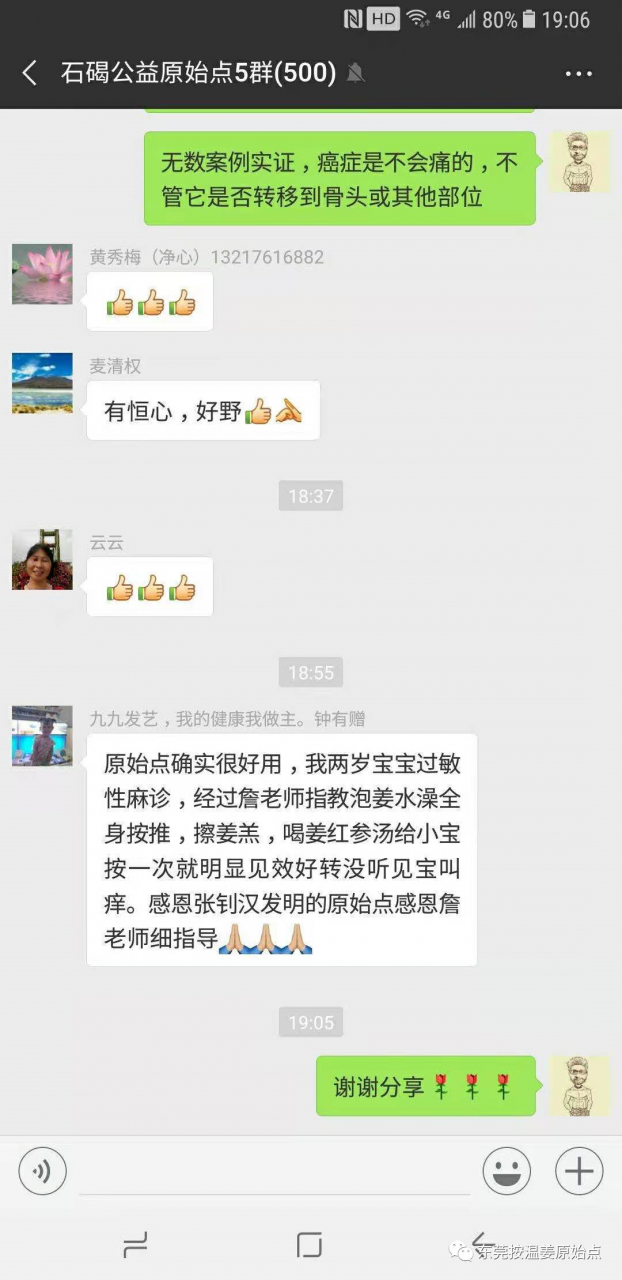Open the group chat overflow menu
Screen dimensions: 622x1280
click(x=579, y=73)
